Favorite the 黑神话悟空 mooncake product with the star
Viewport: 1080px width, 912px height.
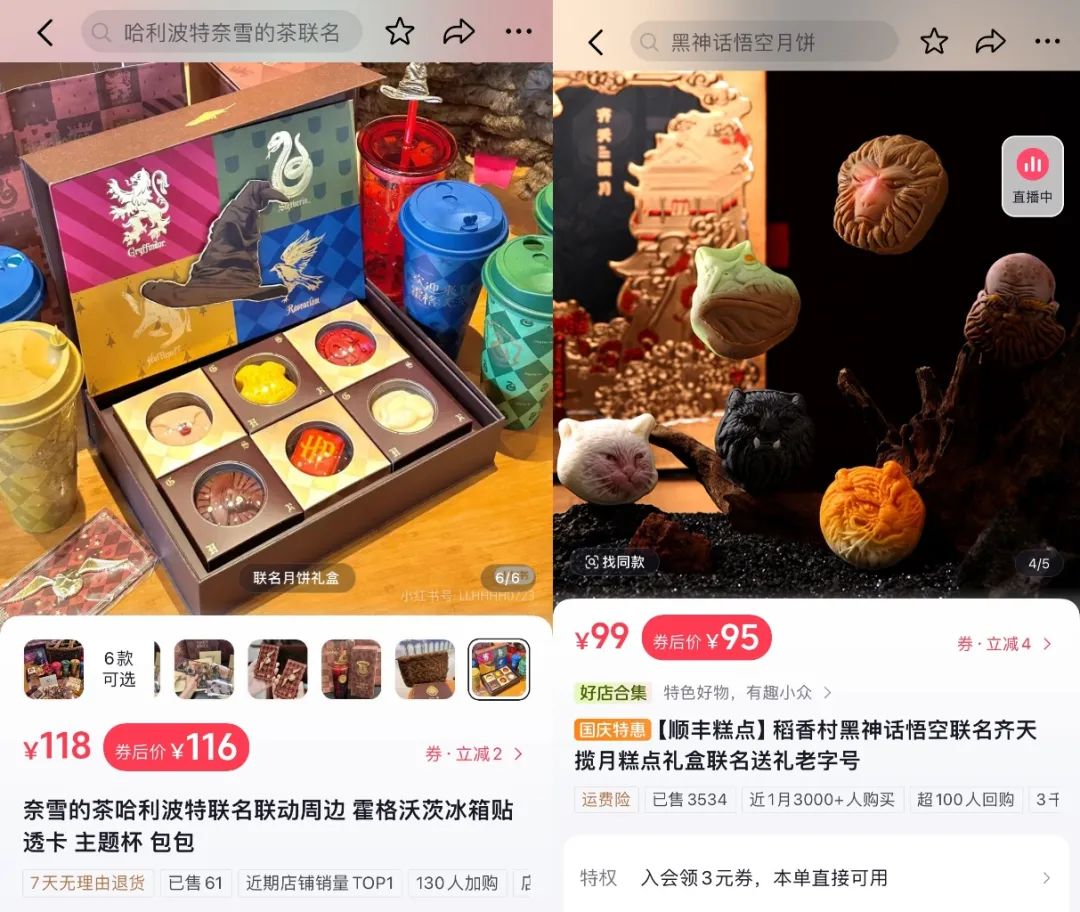click(934, 42)
